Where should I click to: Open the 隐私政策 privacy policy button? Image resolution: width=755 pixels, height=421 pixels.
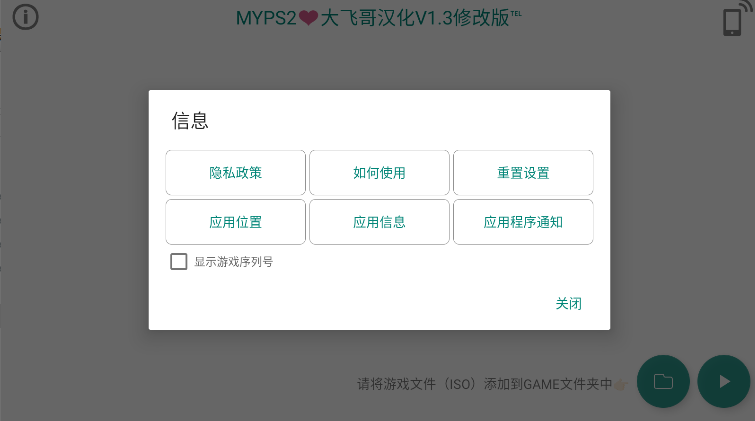pos(235,173)
